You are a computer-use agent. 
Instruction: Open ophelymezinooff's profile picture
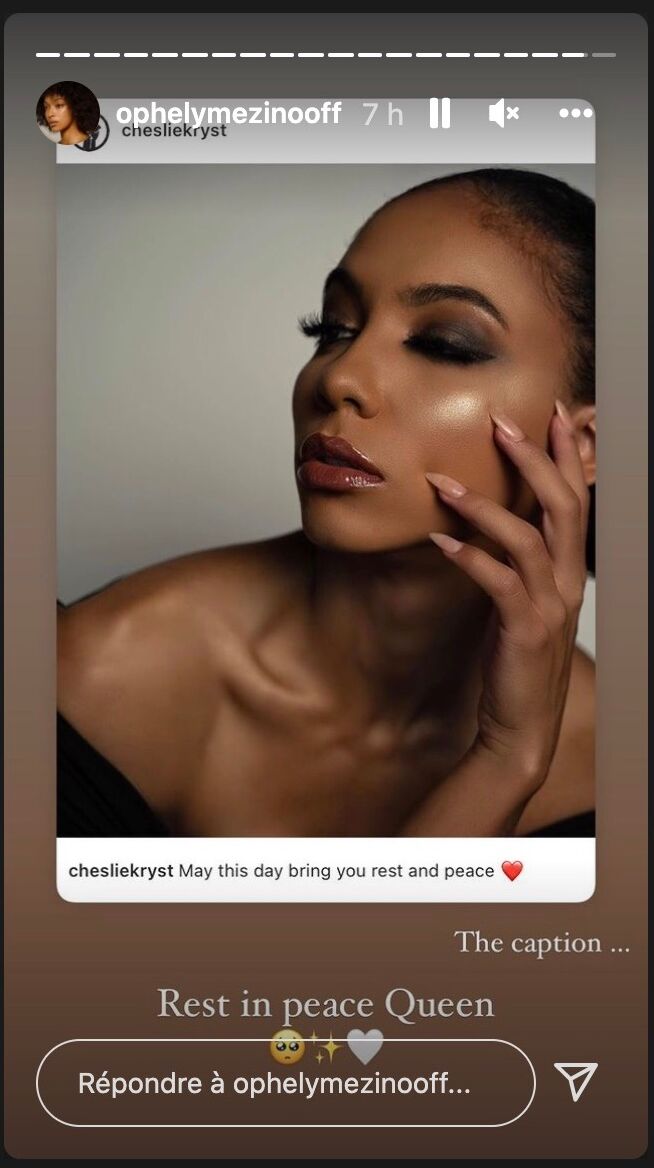point(68,113)
